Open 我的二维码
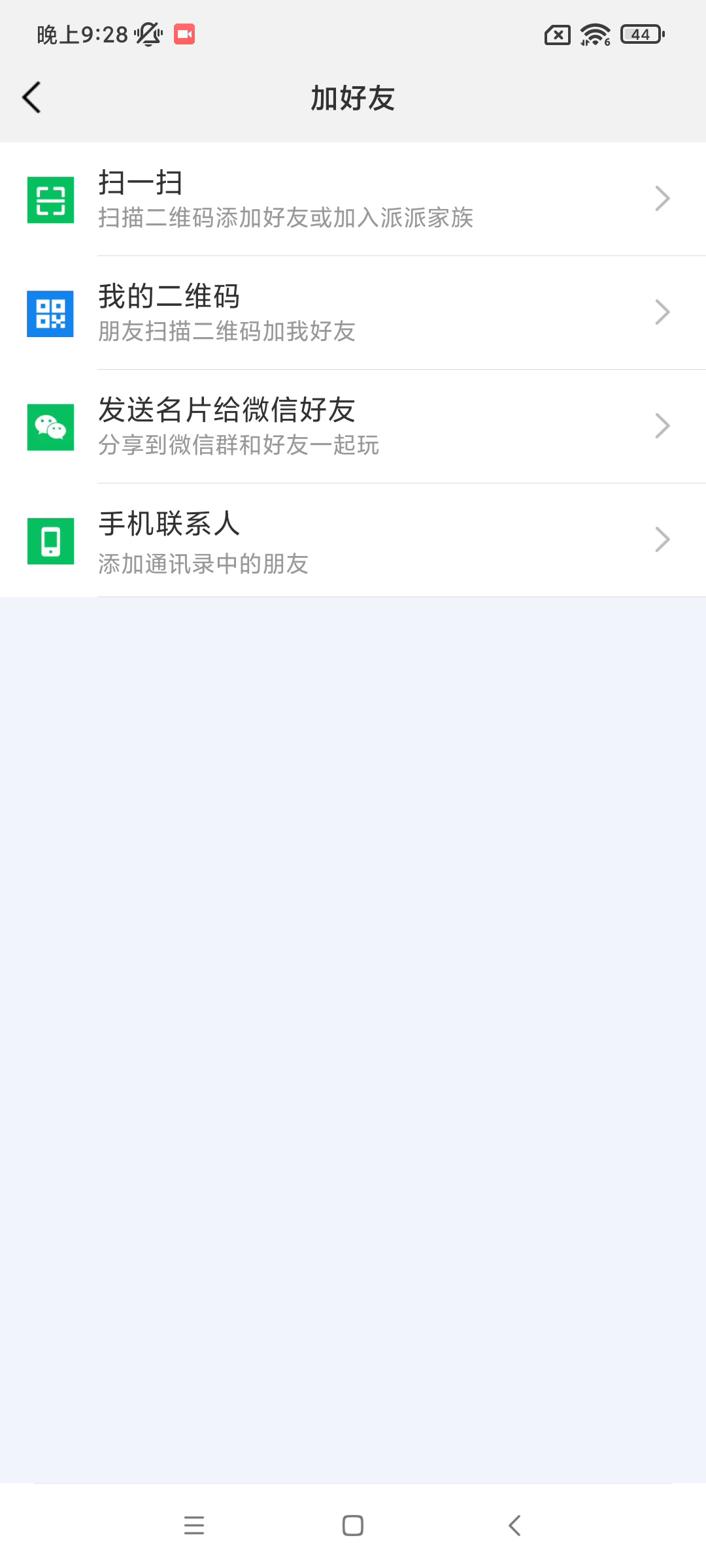This screenshot has width=706, height=1568. tap(353, 313)
